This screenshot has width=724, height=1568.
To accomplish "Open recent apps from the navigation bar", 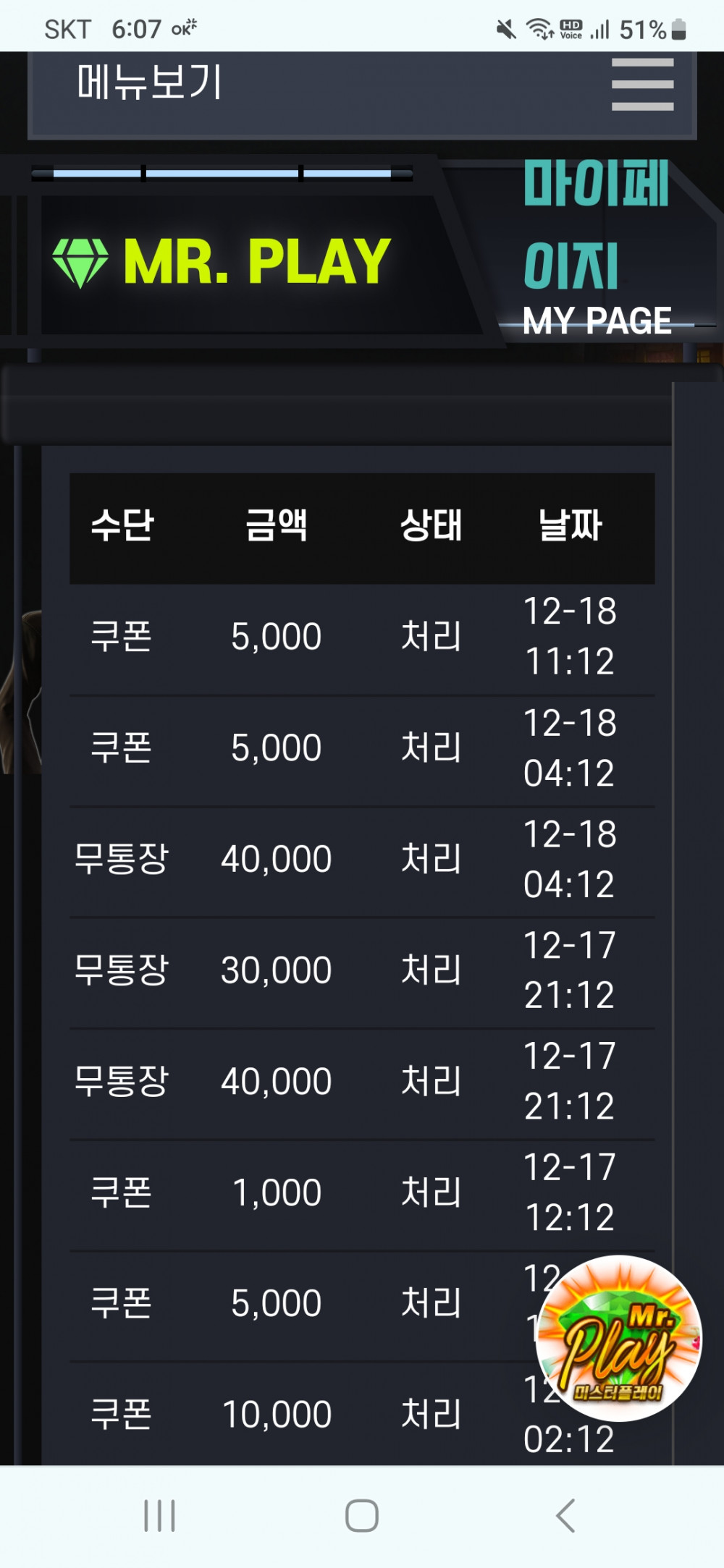I will 159,1515.
